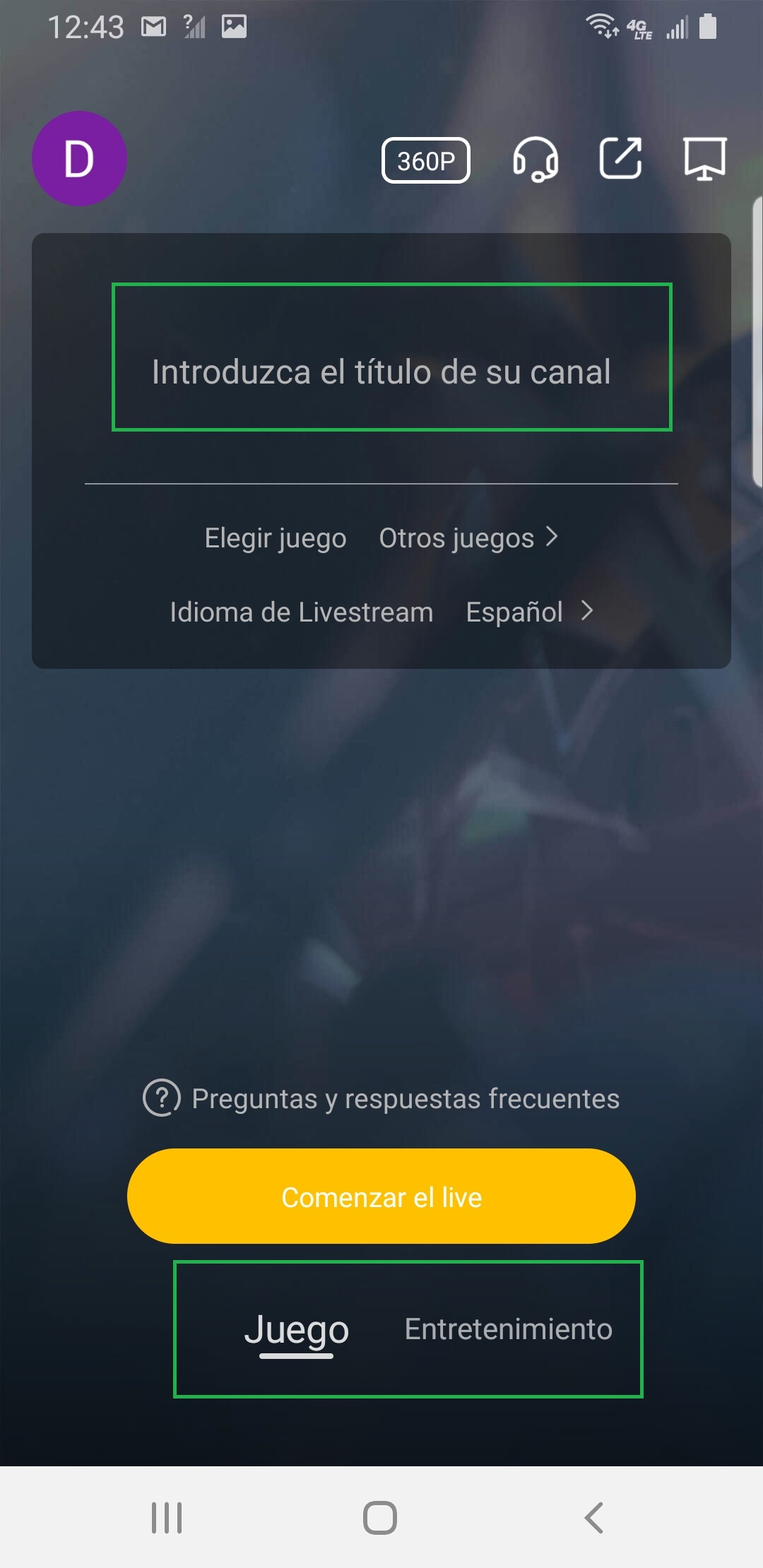Start streaming with Comenzar el live
This screenshot has width=763, height=1568.
tap(381, 1196)
